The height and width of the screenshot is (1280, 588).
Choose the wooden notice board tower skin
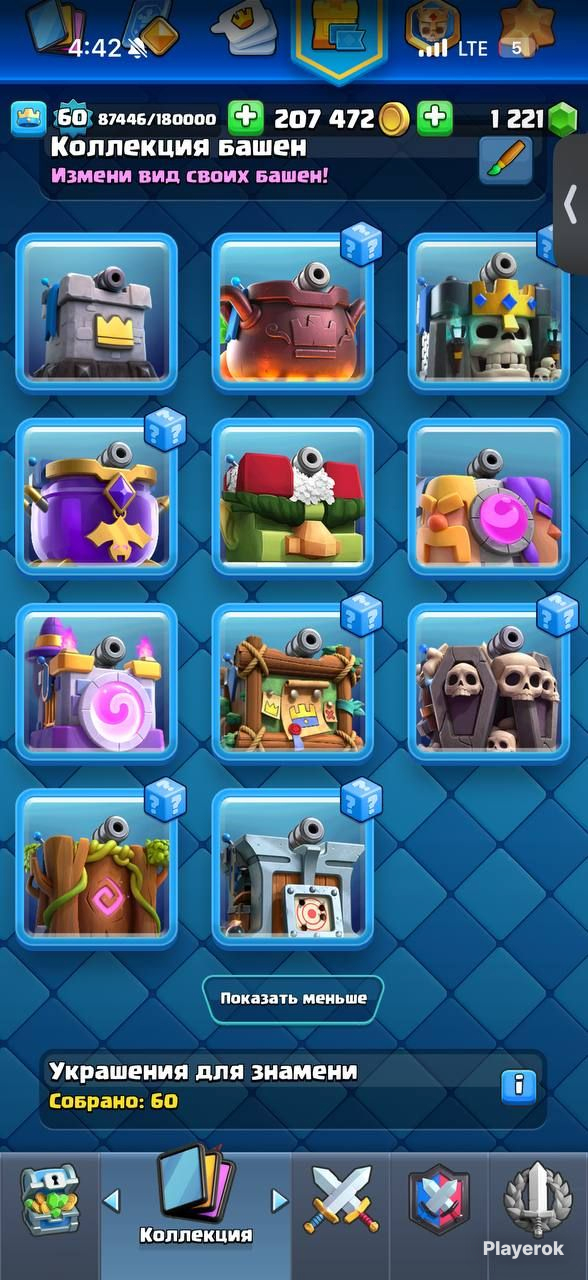tap(292, 683)
